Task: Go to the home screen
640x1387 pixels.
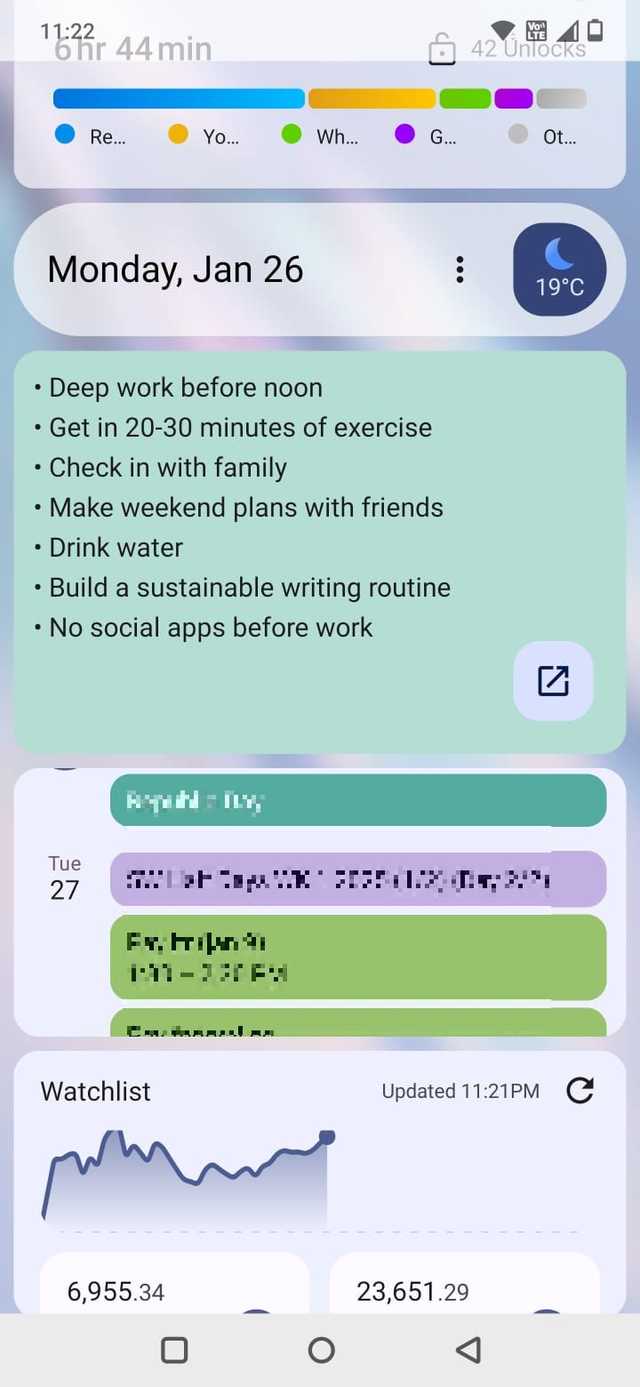Action: point(321,1350)
